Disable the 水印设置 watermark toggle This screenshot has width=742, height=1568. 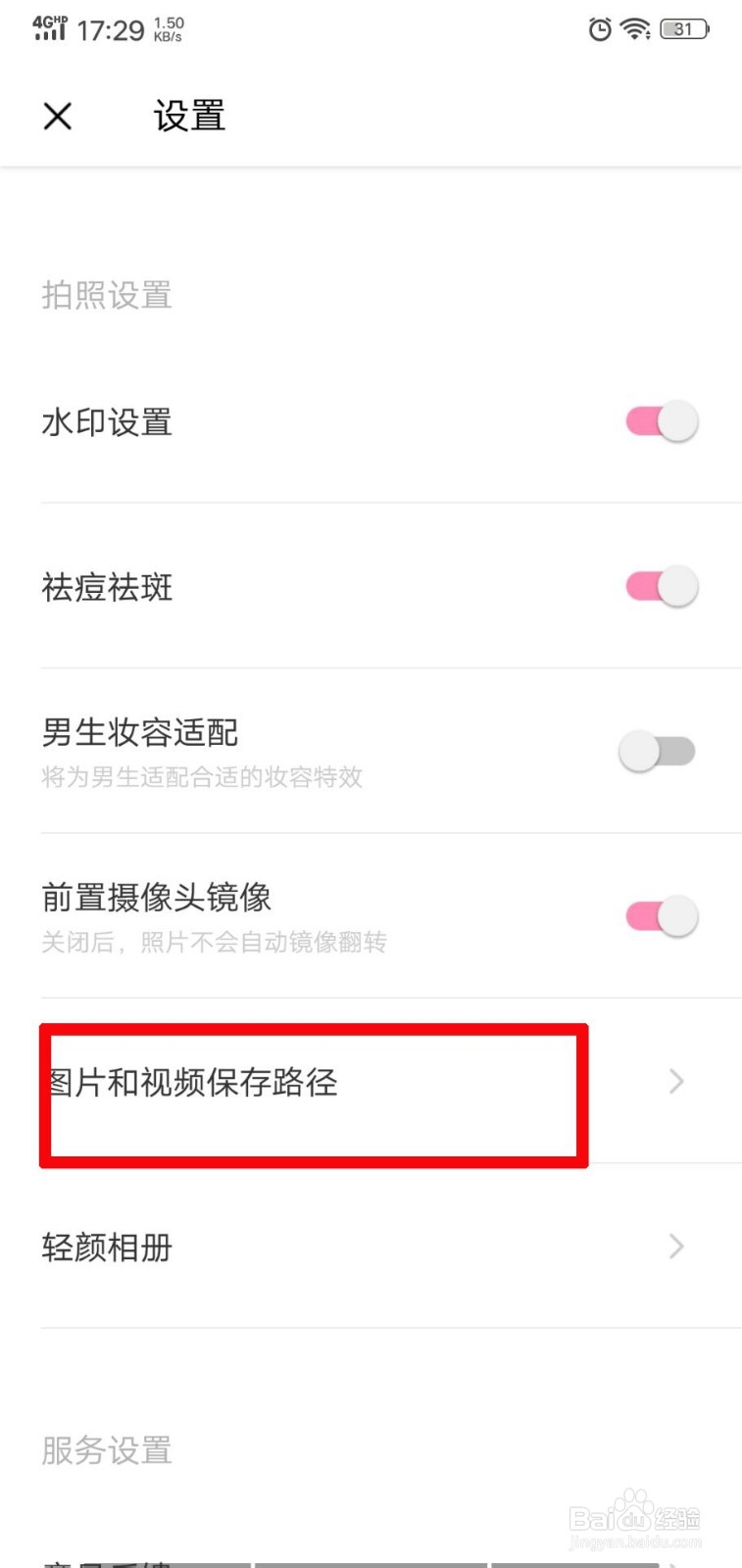(x=661, y=420)
